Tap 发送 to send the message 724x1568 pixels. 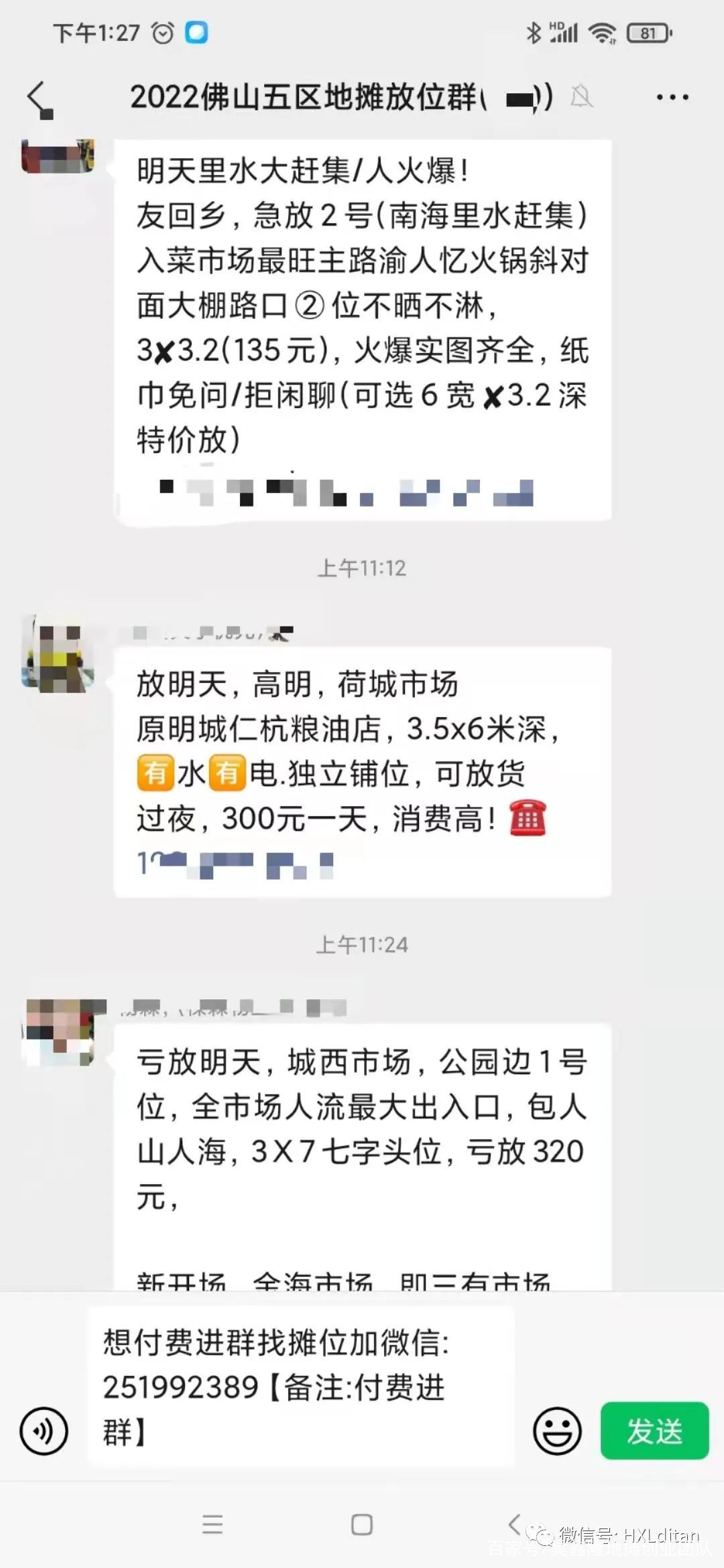click(654, 1431)
